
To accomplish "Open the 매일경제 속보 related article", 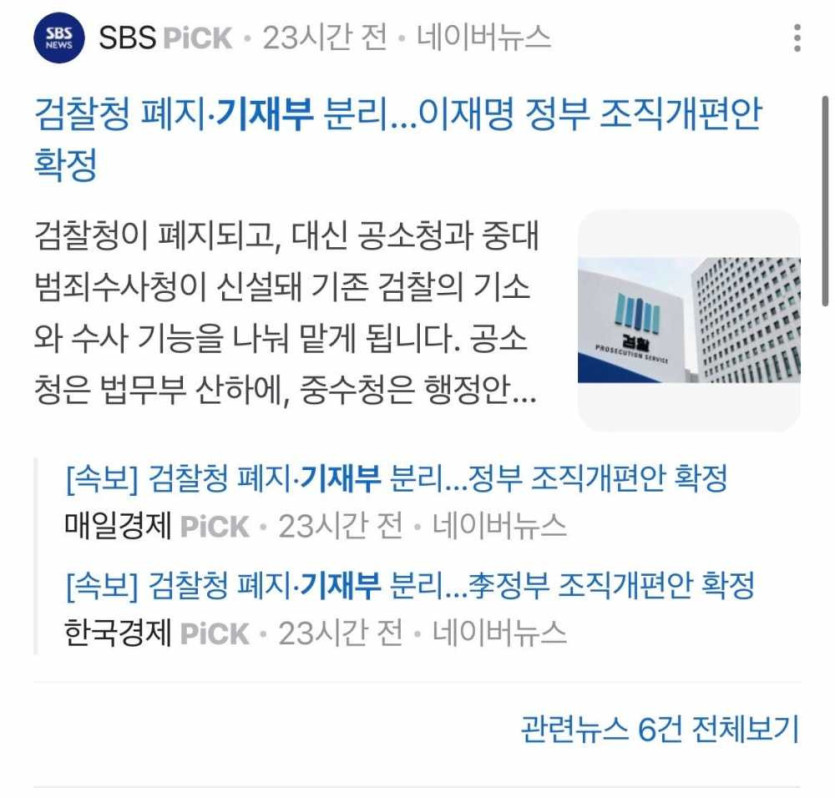I will (x=396, y=479).
